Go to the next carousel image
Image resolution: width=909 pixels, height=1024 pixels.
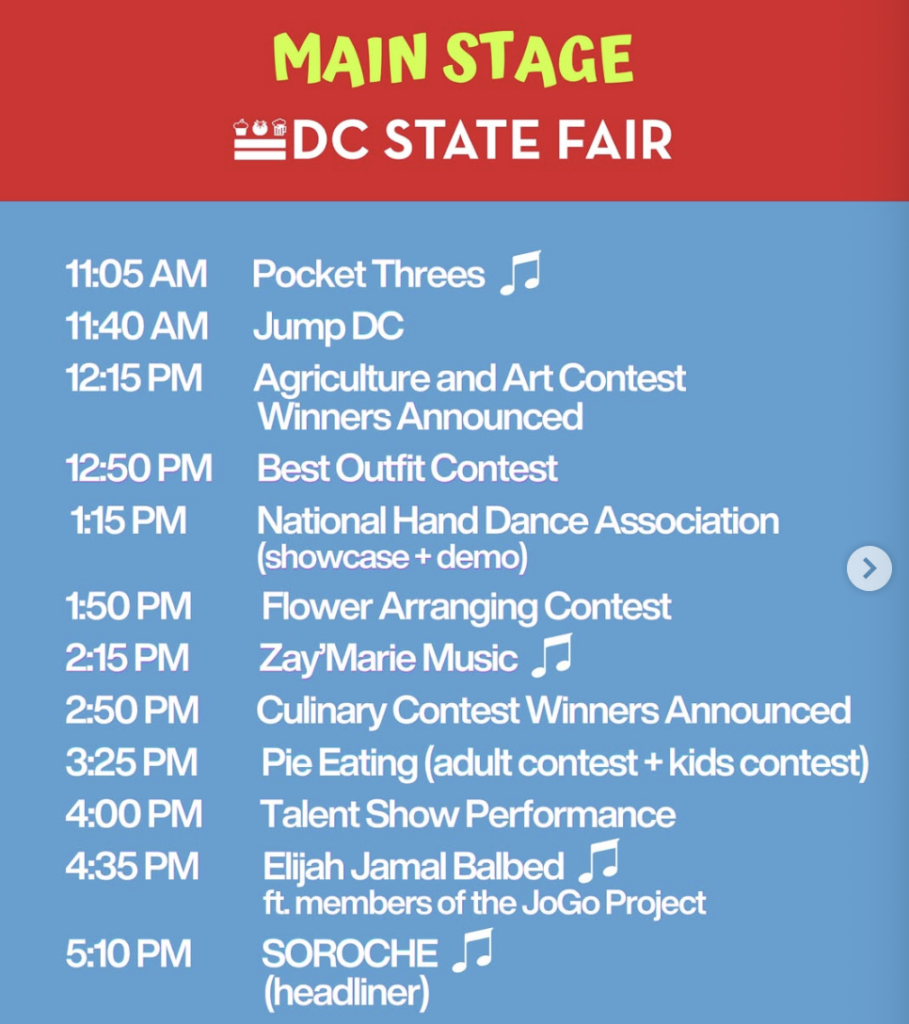click(869, 568)
